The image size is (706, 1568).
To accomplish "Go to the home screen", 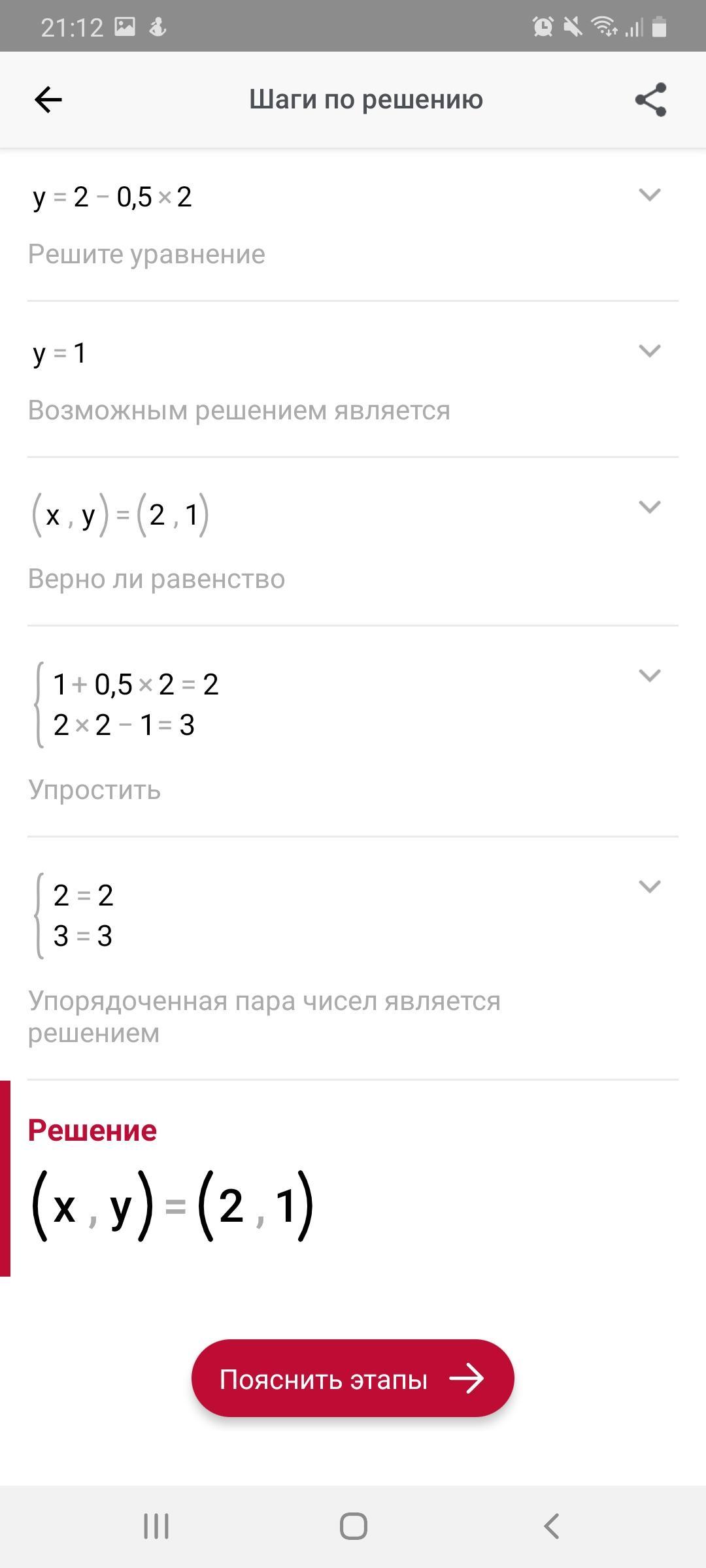I will click(353, 1527).
